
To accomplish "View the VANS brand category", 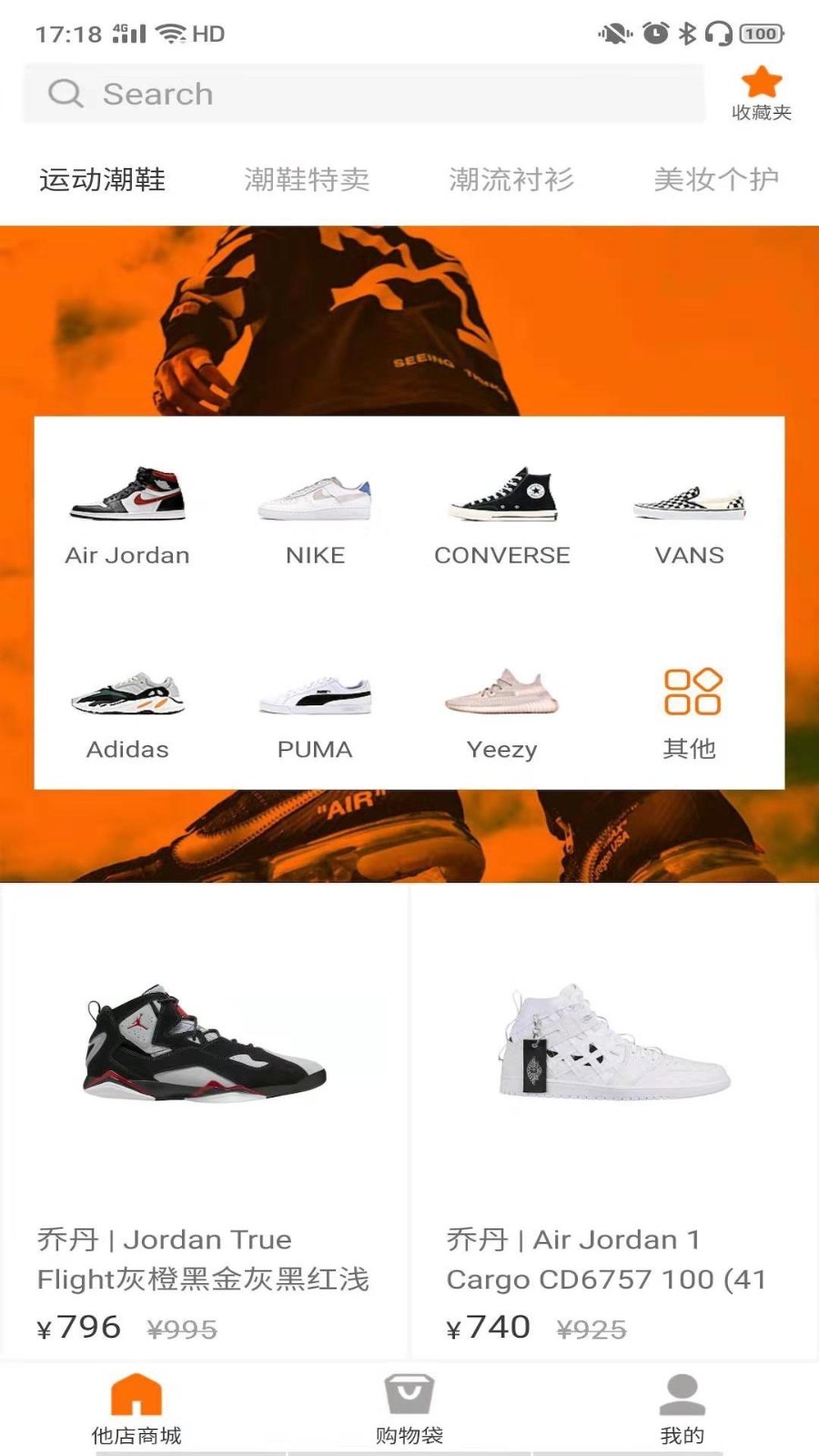I will (x=689, y=516).
